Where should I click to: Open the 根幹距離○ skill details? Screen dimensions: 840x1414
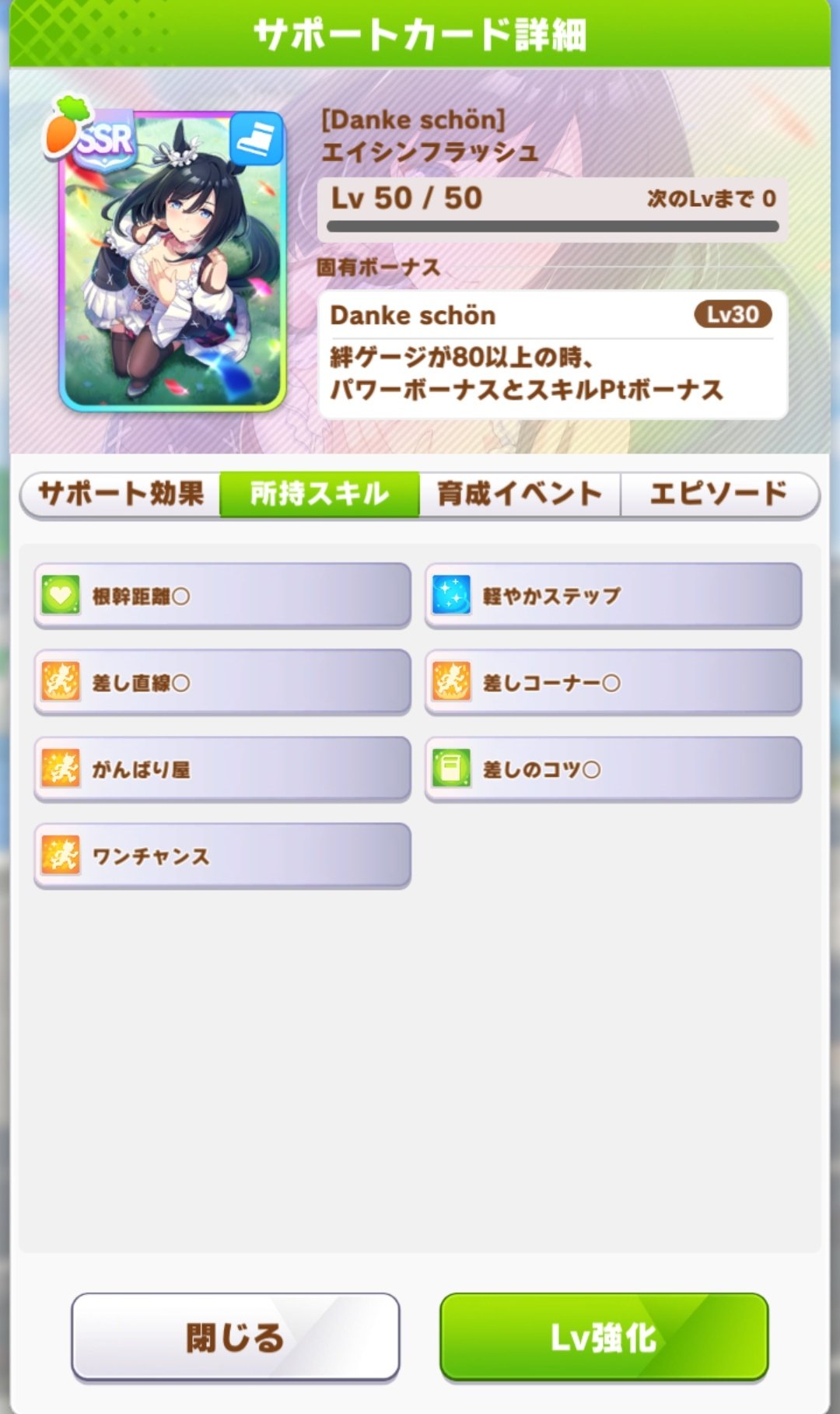pyautogui.click(x=222, y=596)
